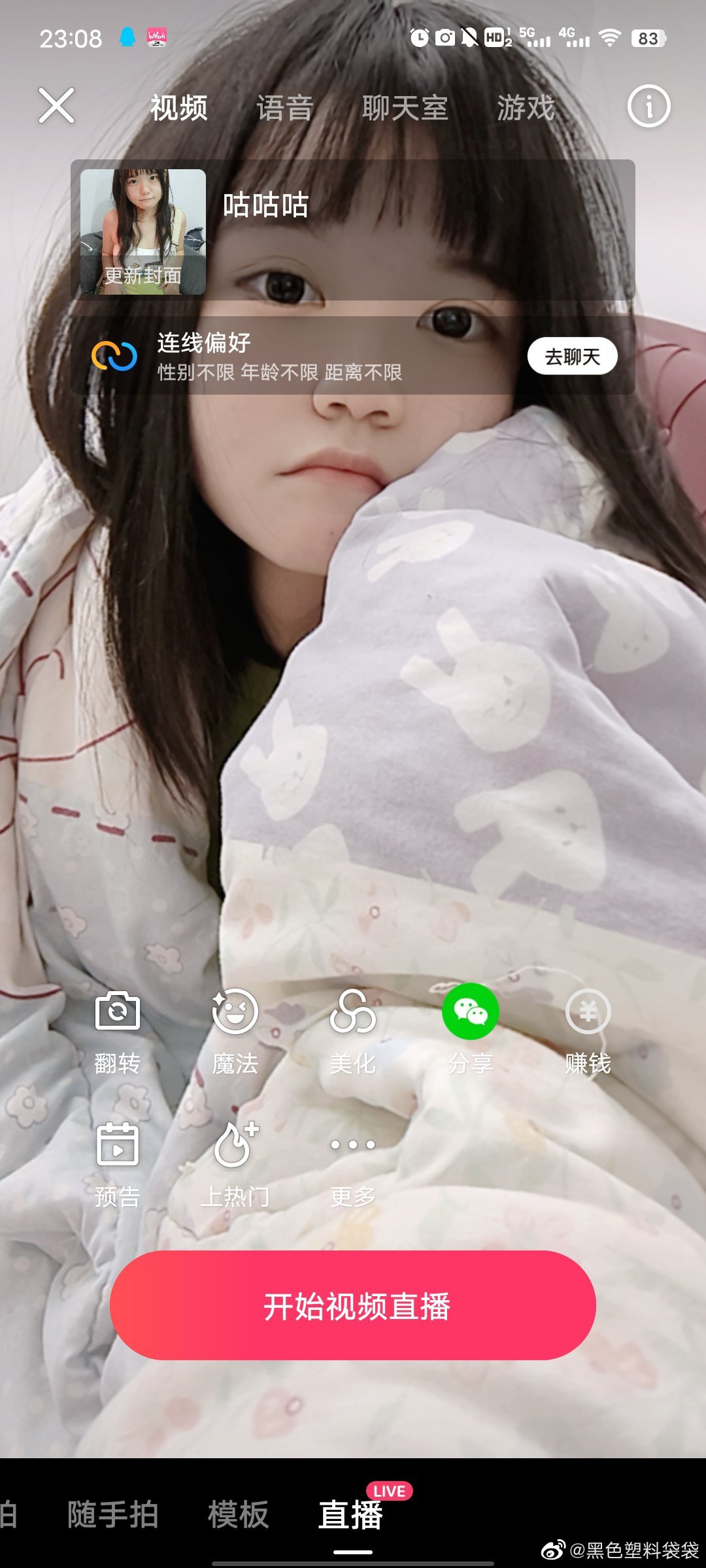Image resolution: width=706 pixels, height=1568 pixels.
Task: Open 上热门 promotion
Action: click(x=235, y=1164)
